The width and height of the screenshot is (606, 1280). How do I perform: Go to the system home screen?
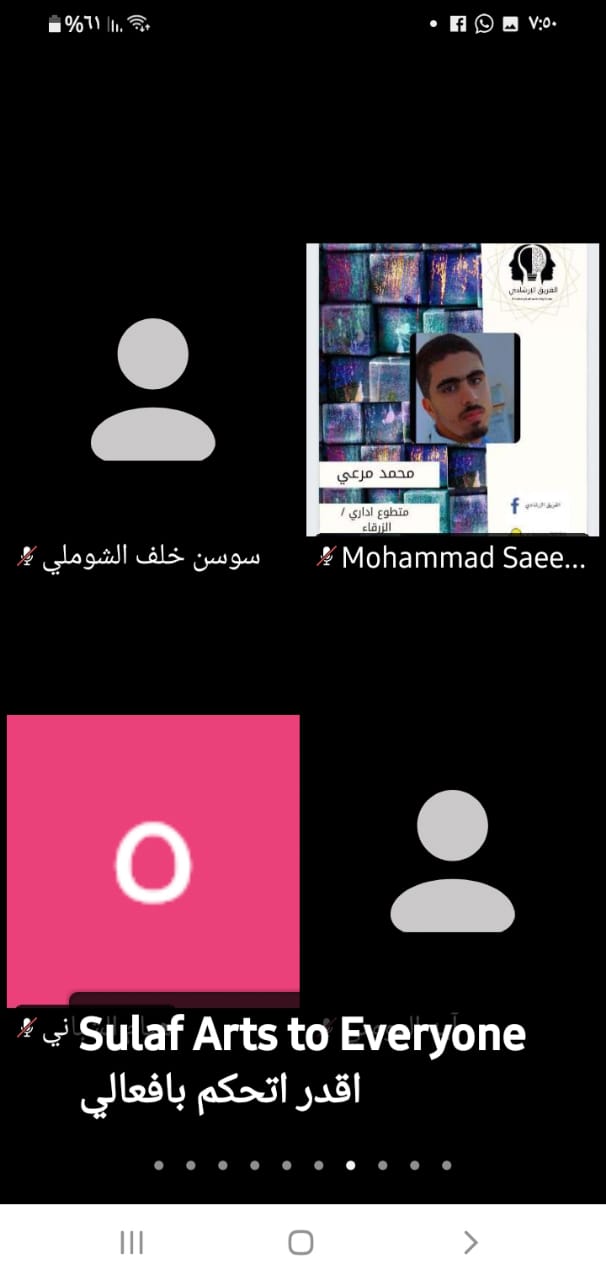(301, 1242)
